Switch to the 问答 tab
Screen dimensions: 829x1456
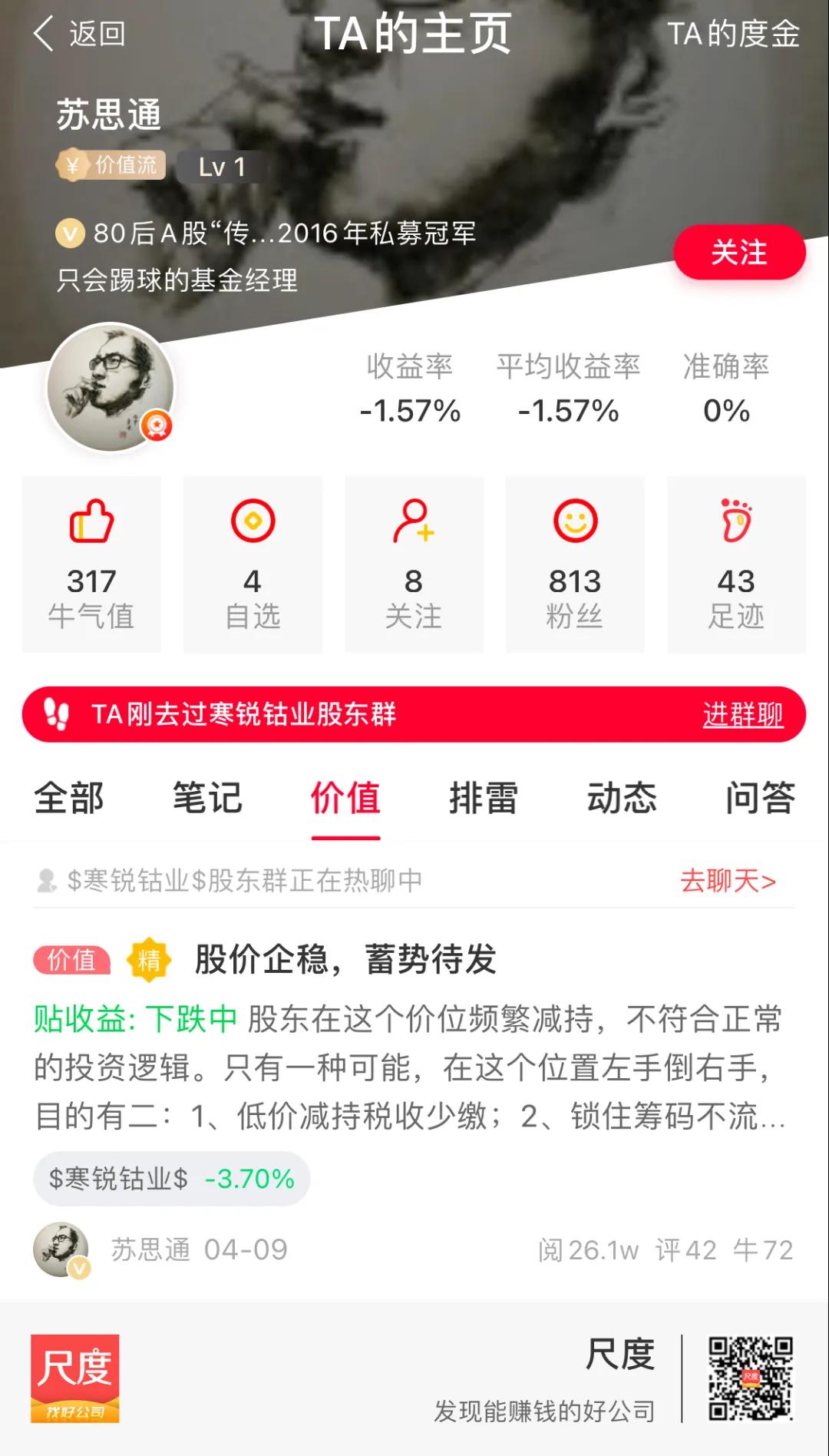tap(760, 798)
